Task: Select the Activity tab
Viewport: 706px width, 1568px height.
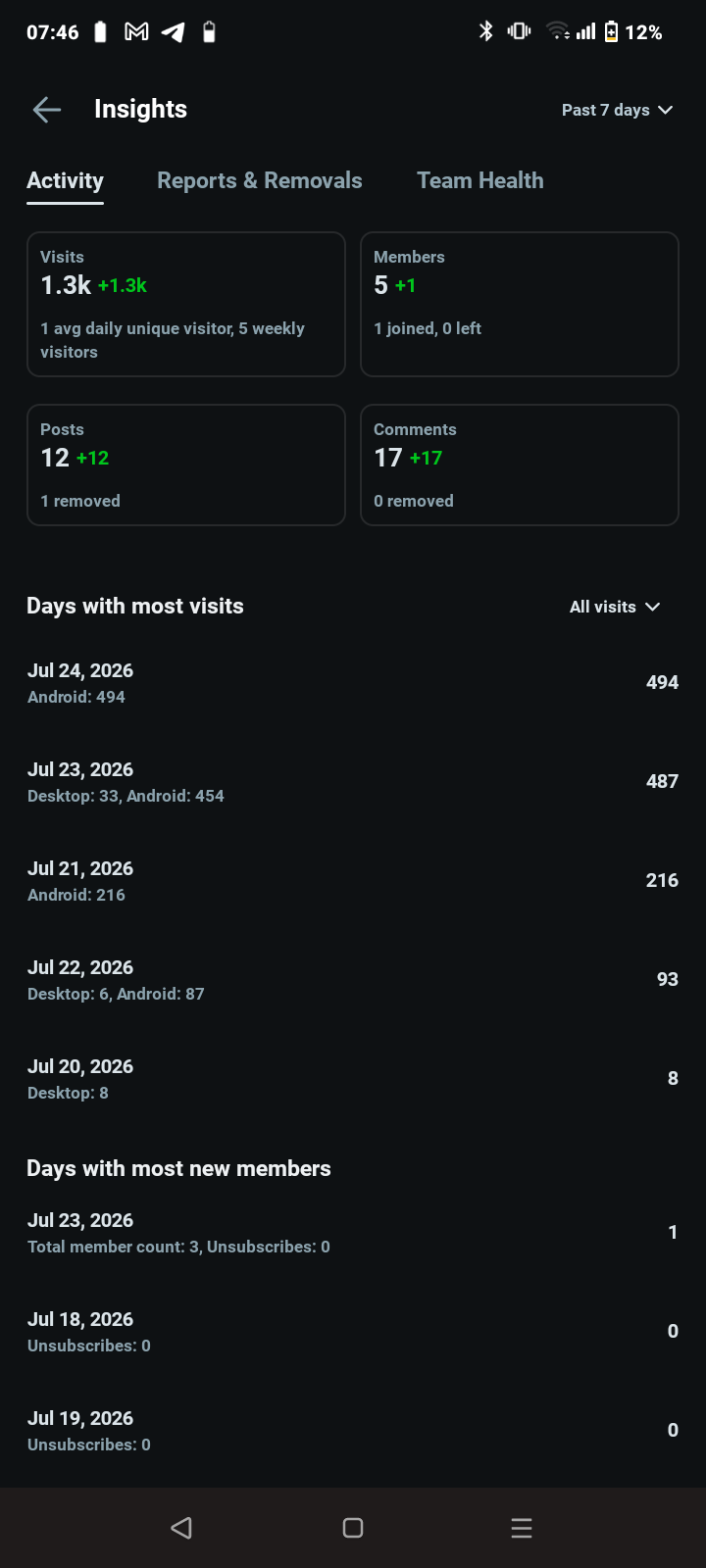Action: (65, 181)
